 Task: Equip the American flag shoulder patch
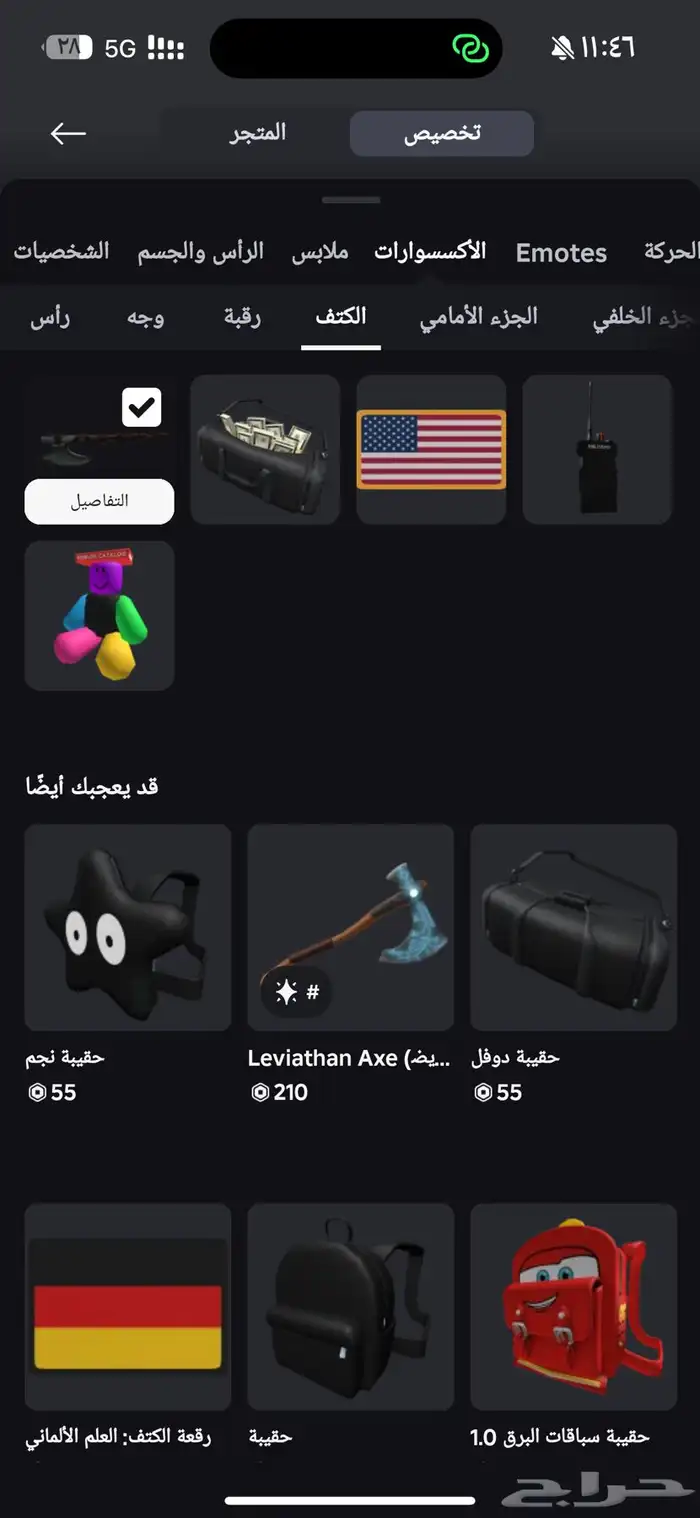431,449
